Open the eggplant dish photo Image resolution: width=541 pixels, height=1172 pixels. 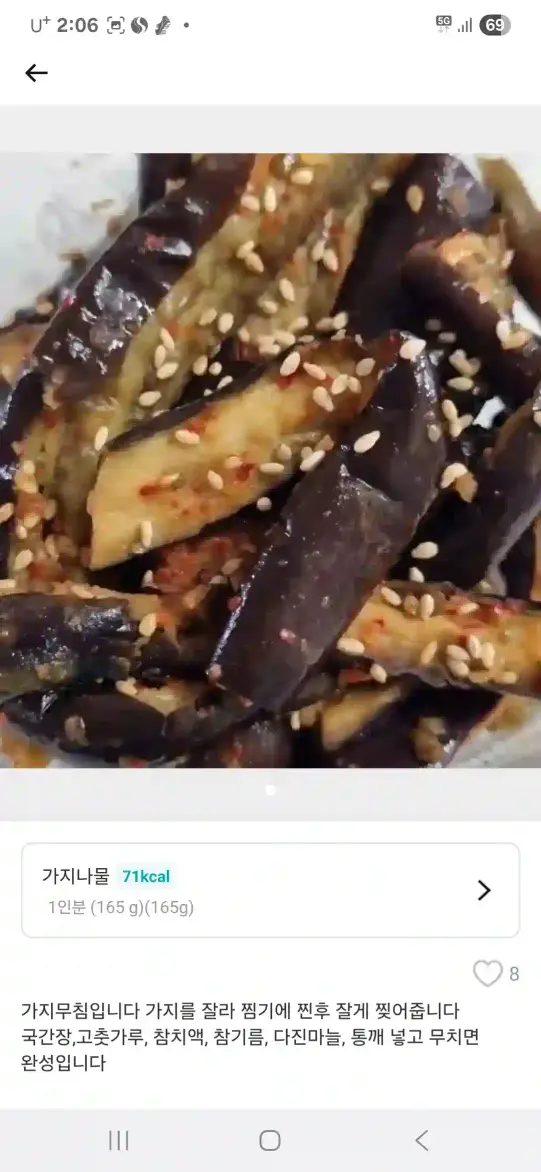[x=270, y=460]
